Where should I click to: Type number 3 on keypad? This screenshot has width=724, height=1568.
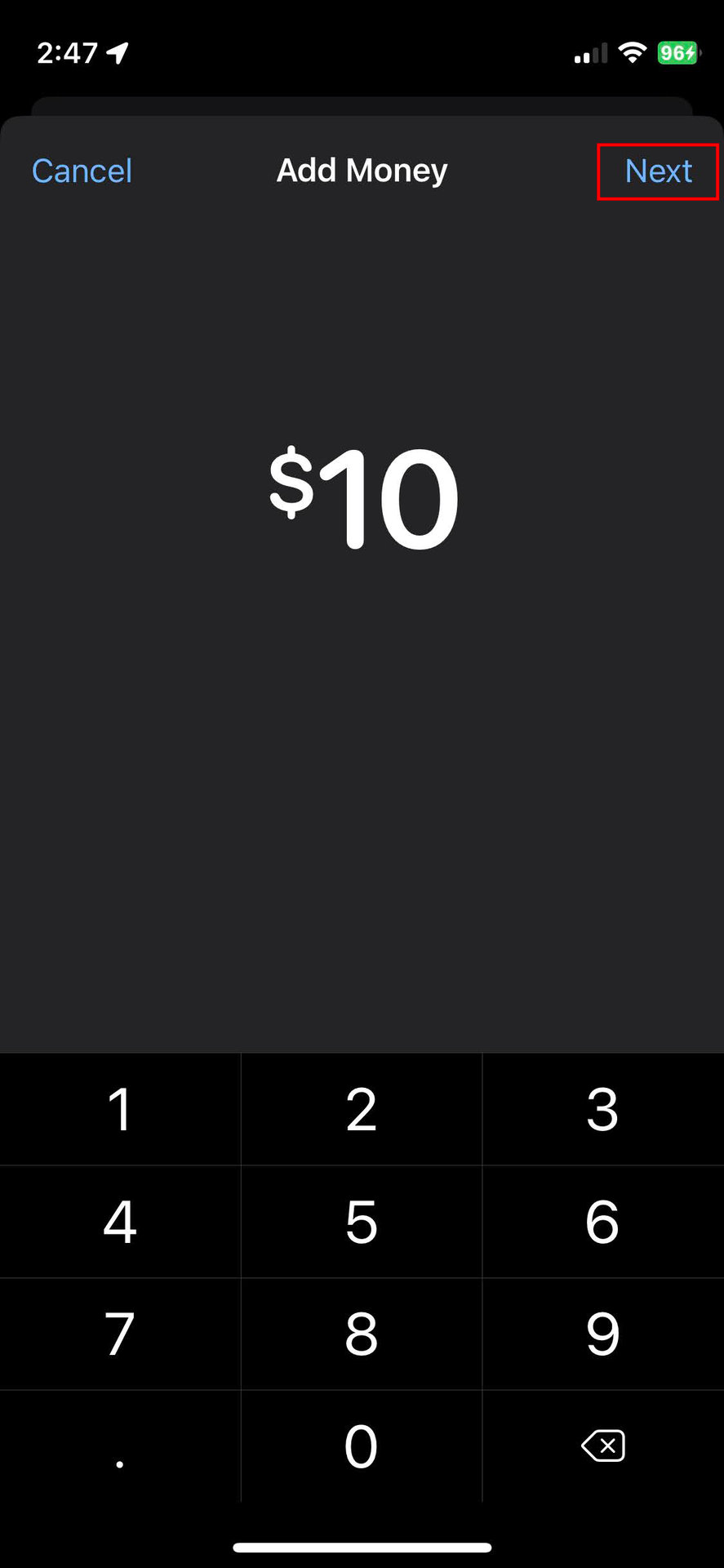pos(602,1110)
